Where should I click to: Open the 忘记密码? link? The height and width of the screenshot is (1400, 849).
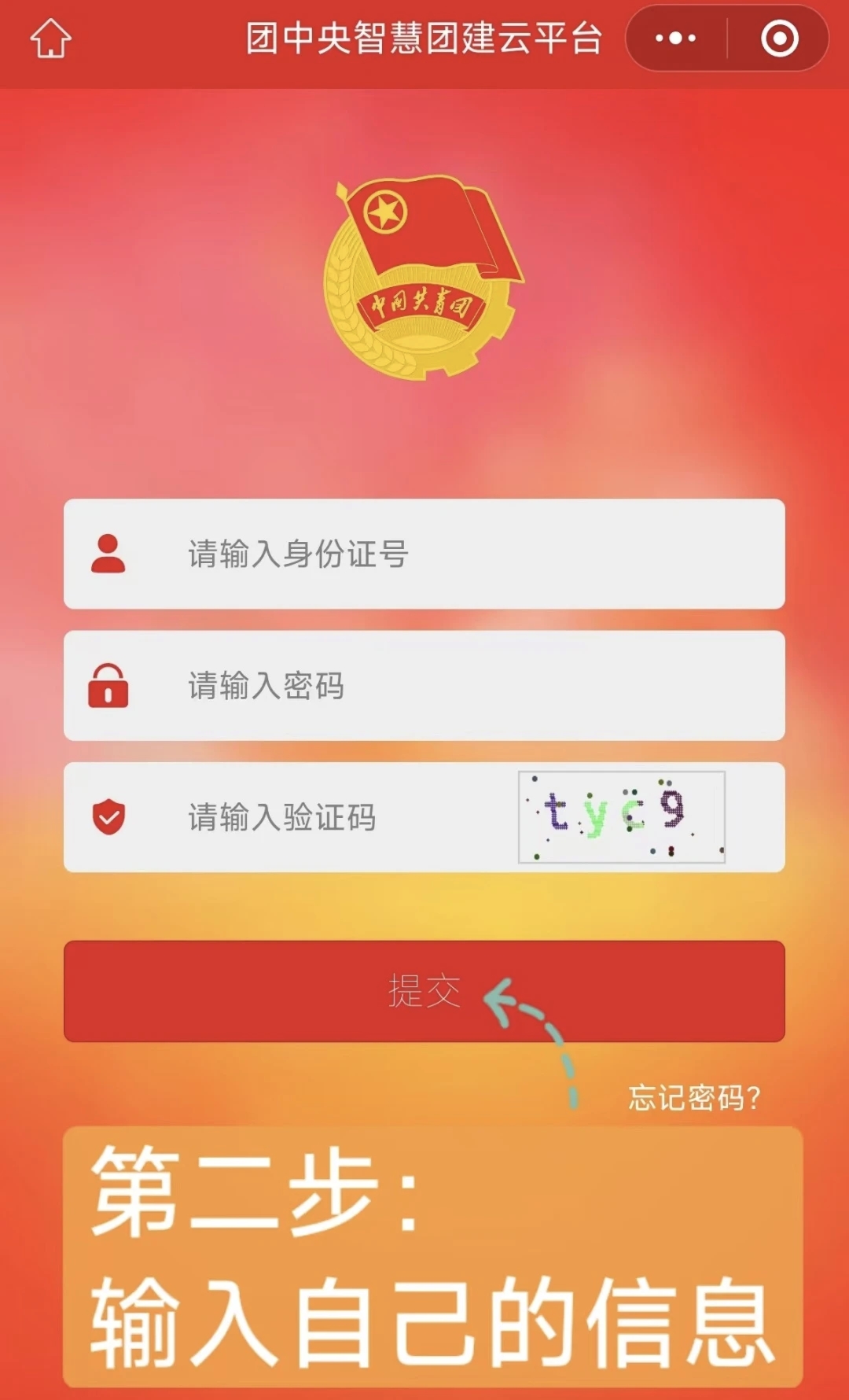coord(694,1097)
